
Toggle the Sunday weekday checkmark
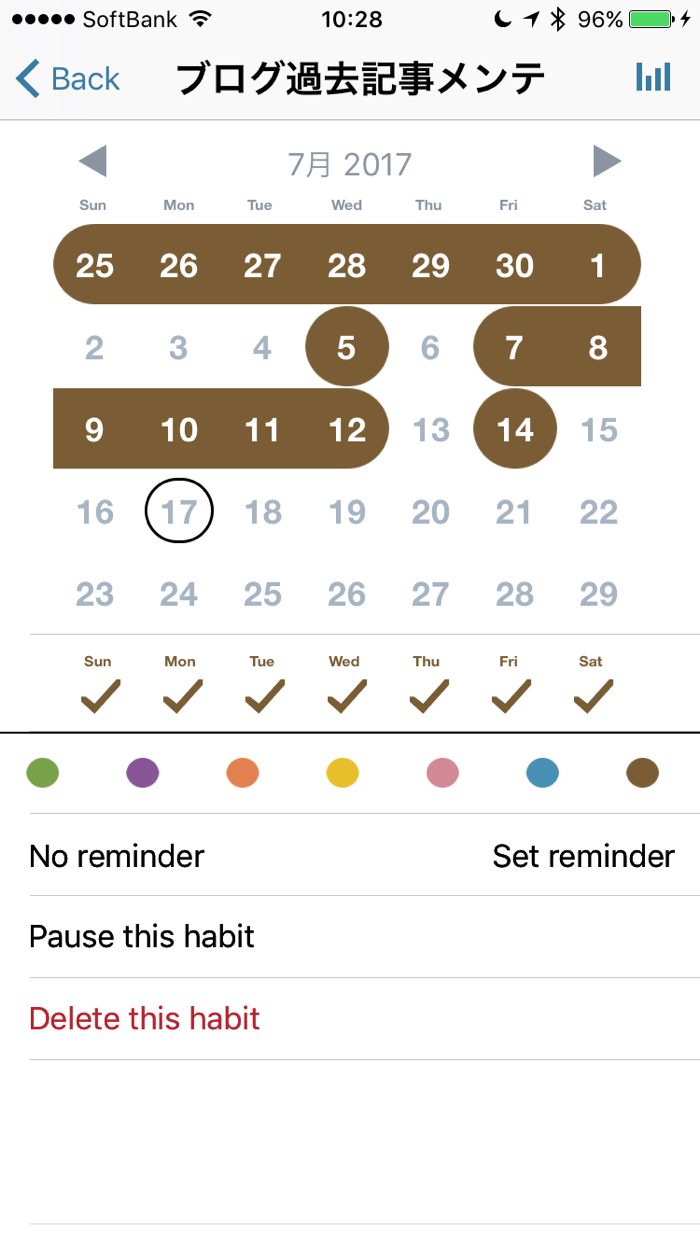98,695
